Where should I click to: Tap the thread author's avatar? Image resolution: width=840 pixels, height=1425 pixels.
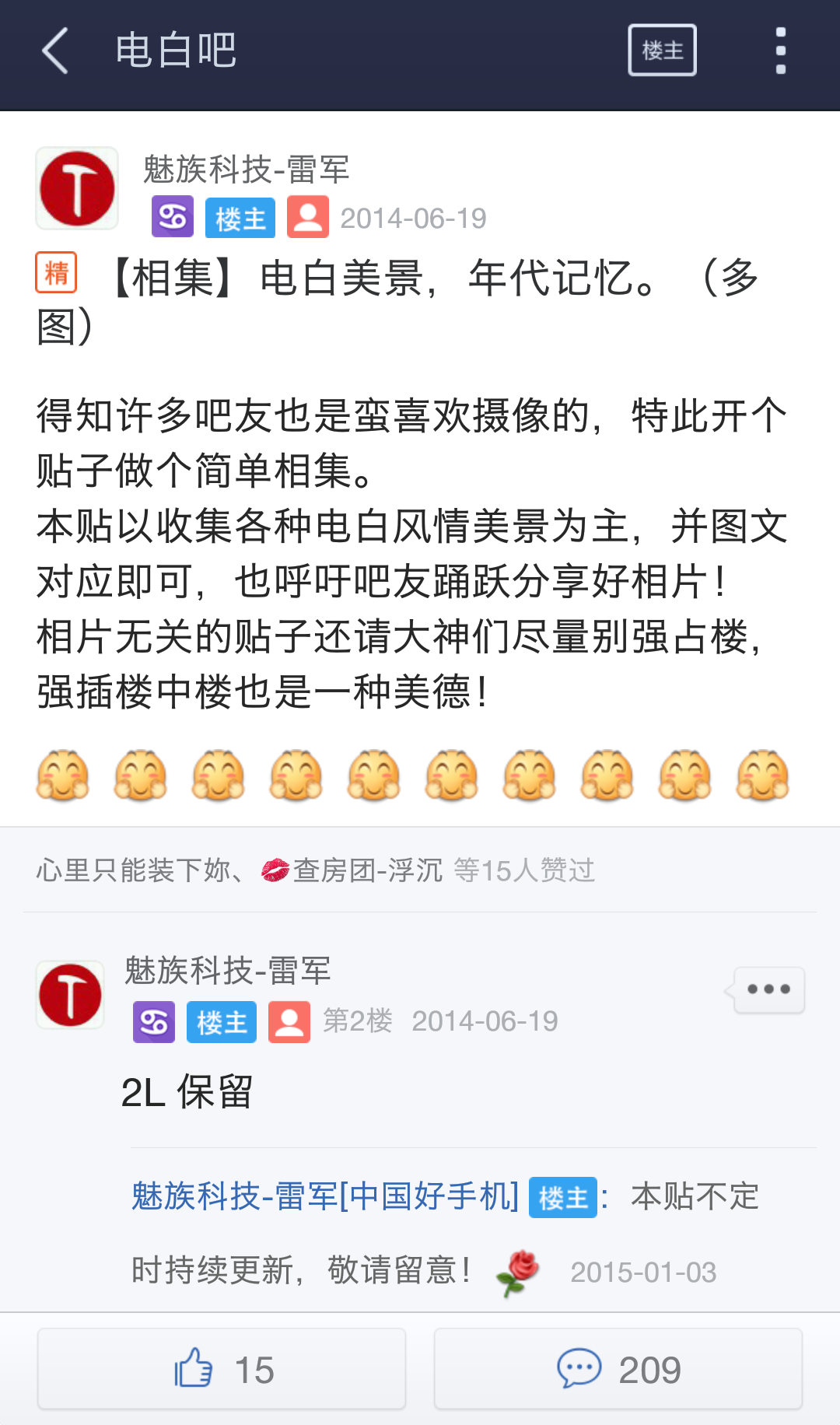coord(77,187)
